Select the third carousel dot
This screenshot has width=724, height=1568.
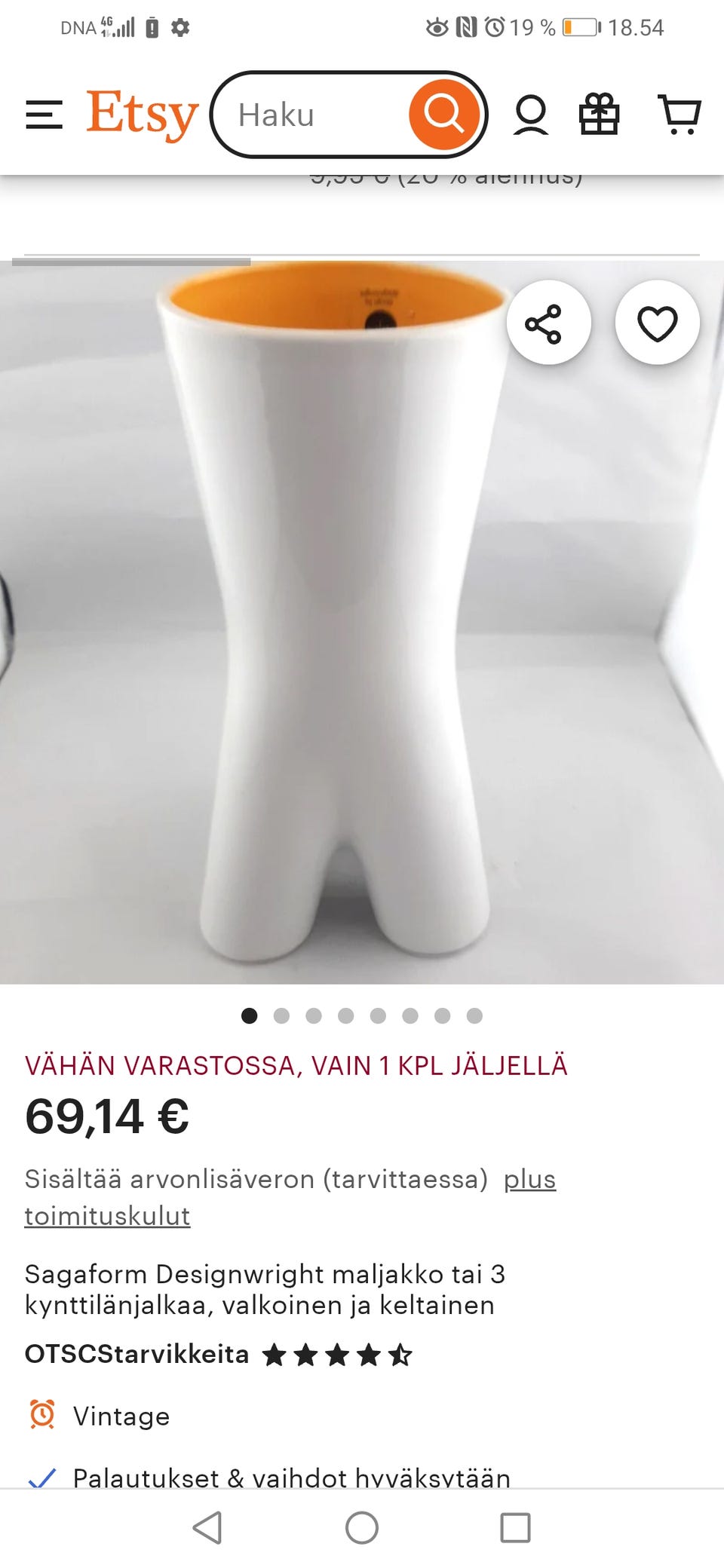pos(314,1016)
